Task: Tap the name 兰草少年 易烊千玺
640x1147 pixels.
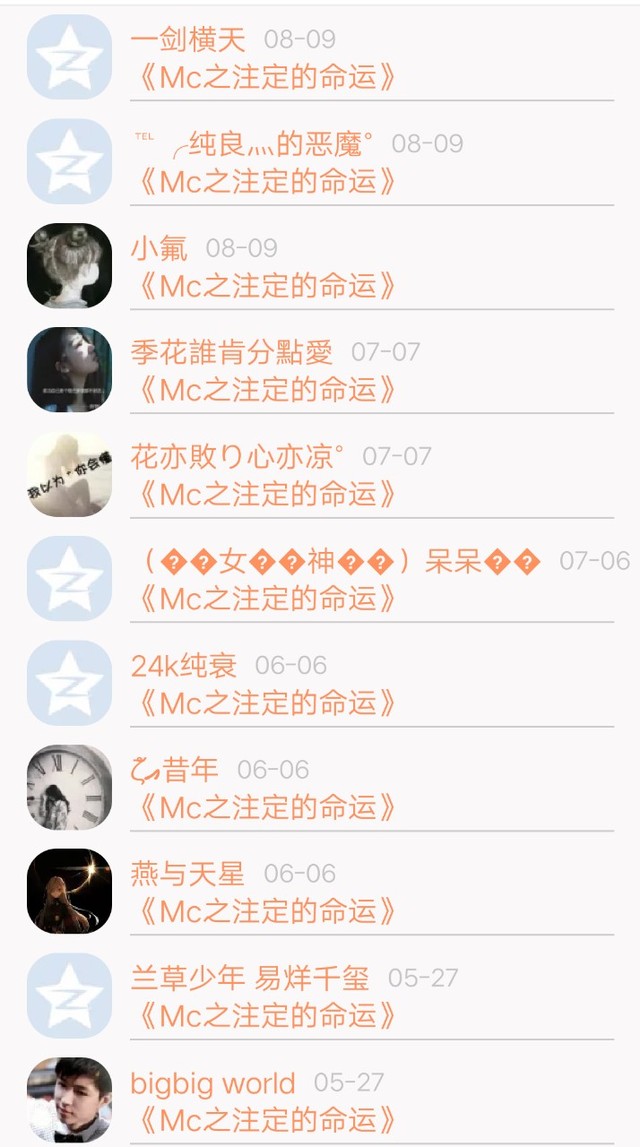Action: coord(249,978)
